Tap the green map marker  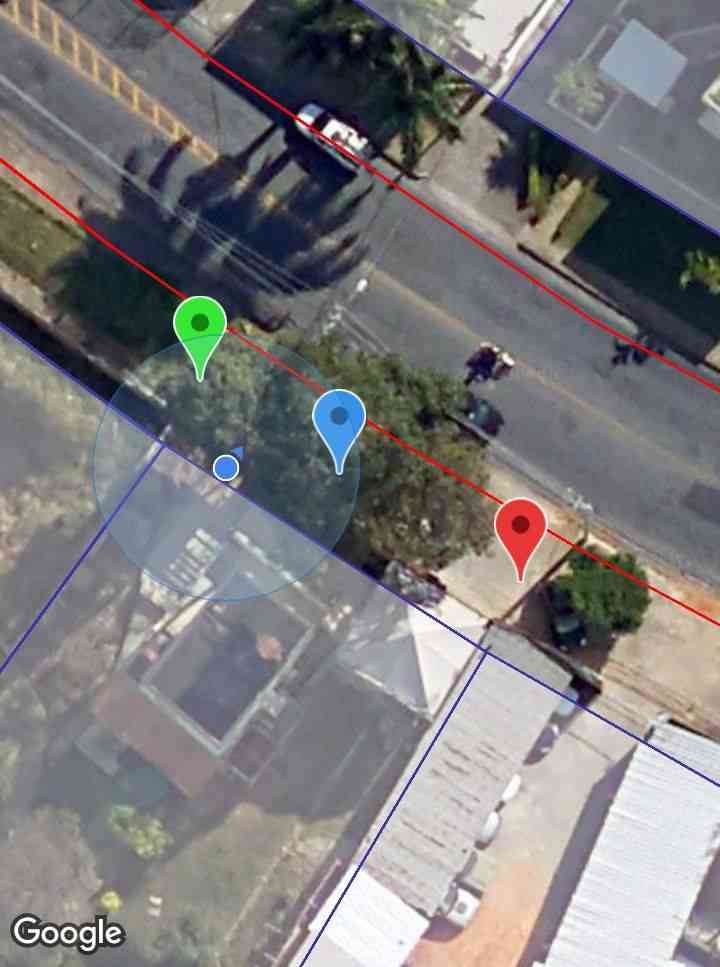pos(200,326)
